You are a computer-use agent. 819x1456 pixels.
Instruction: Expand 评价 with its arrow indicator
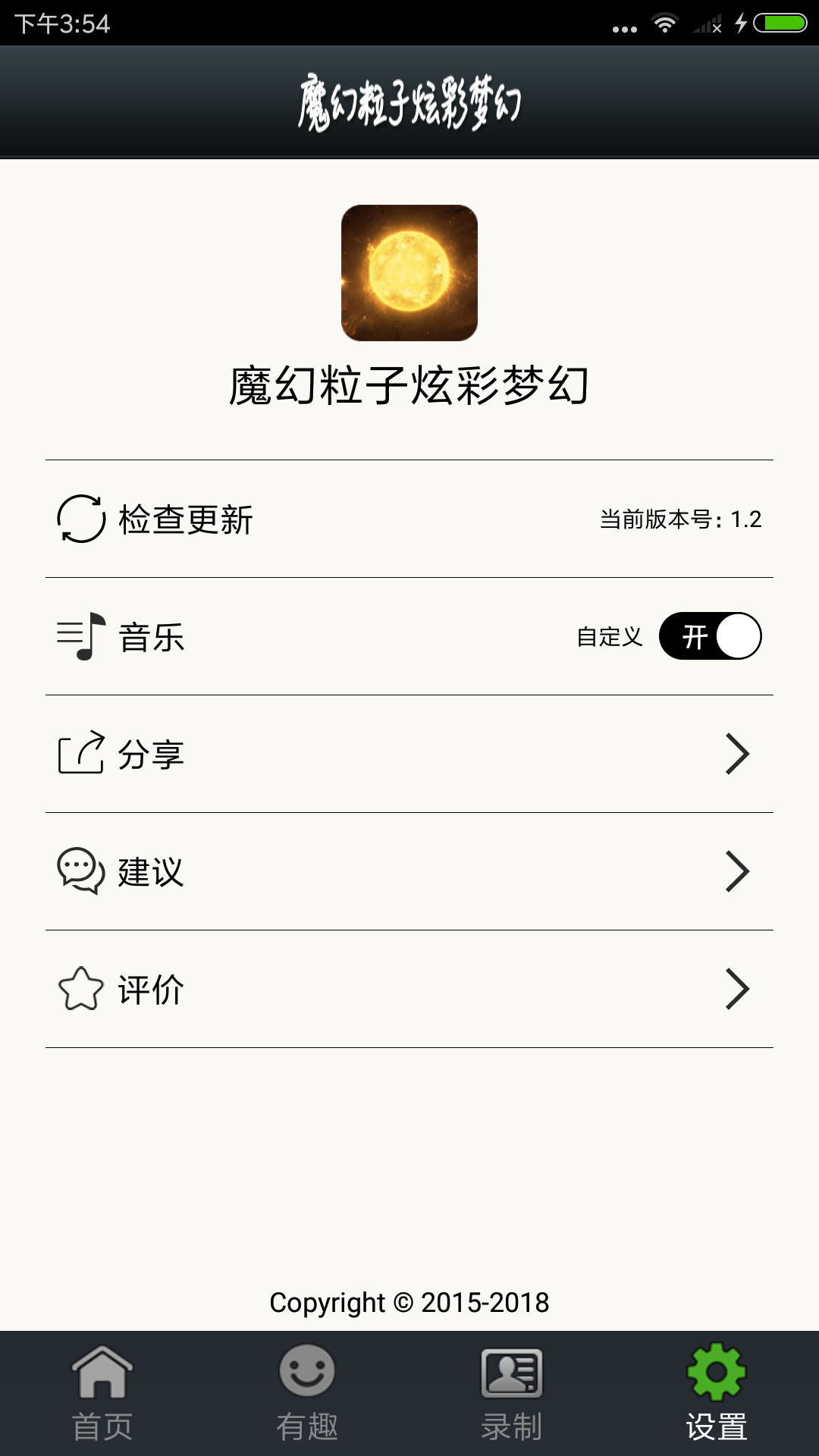pyautogui.click(x=736, y=990)
